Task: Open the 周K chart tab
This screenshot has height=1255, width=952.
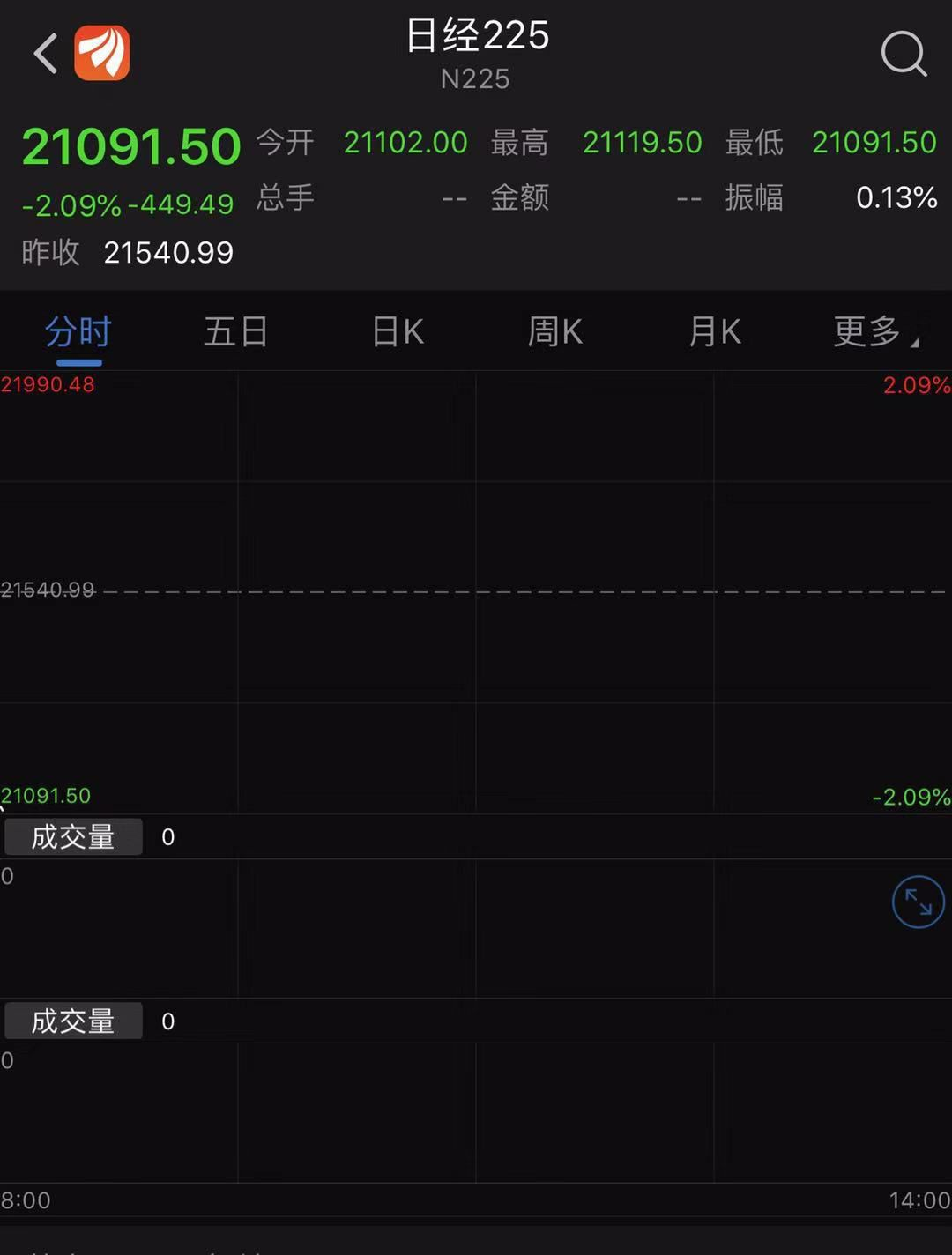Action: pyautogui.click(x=554, y=332)
